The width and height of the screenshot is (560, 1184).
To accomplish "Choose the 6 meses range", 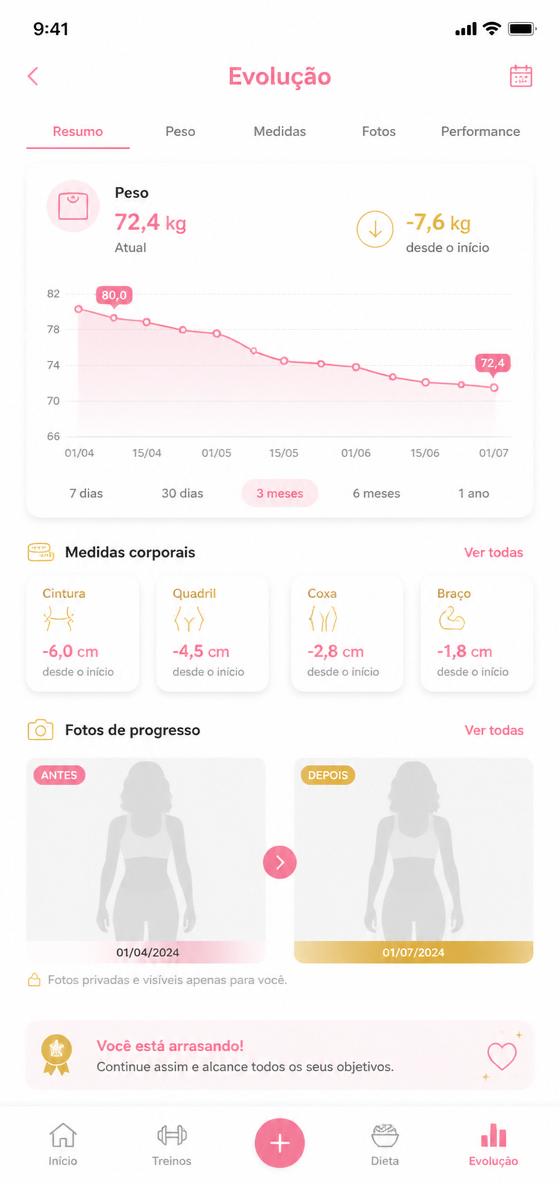I will [377, 493].
